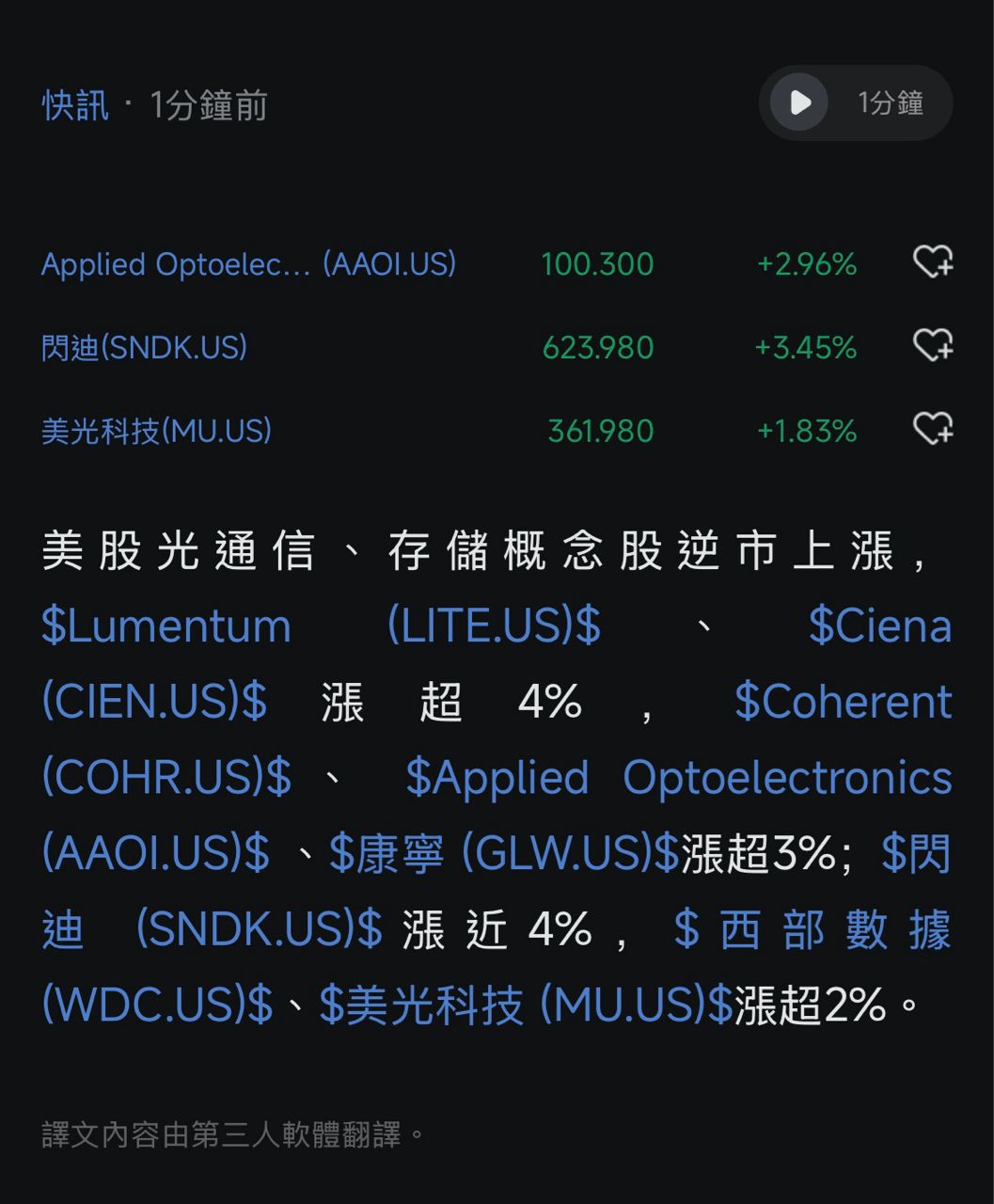The height and width of the screenshot is (1204, 994).
Task: Open the 美光科技 (MU.US) stock row
Action: point(156,431)
